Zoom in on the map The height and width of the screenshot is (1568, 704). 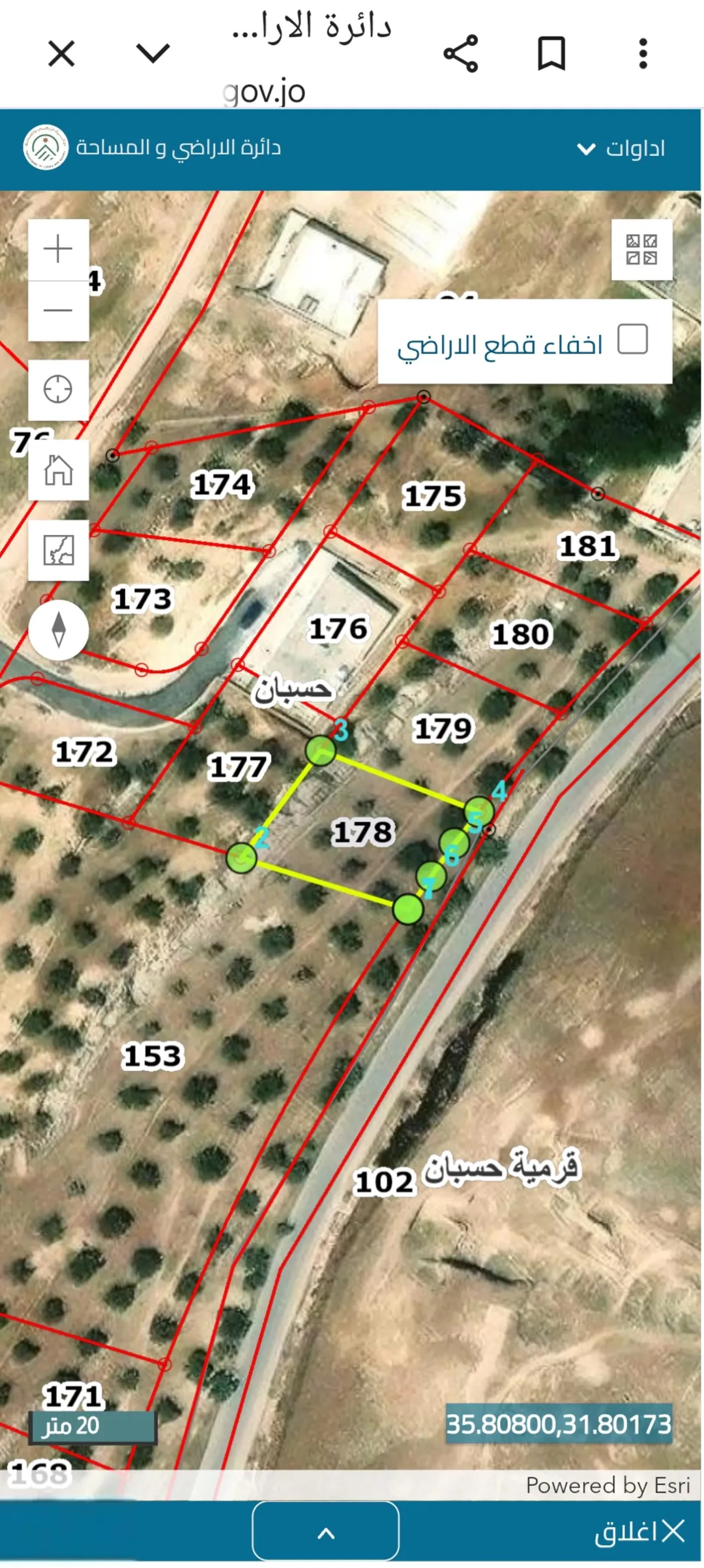tap(58, 250)
